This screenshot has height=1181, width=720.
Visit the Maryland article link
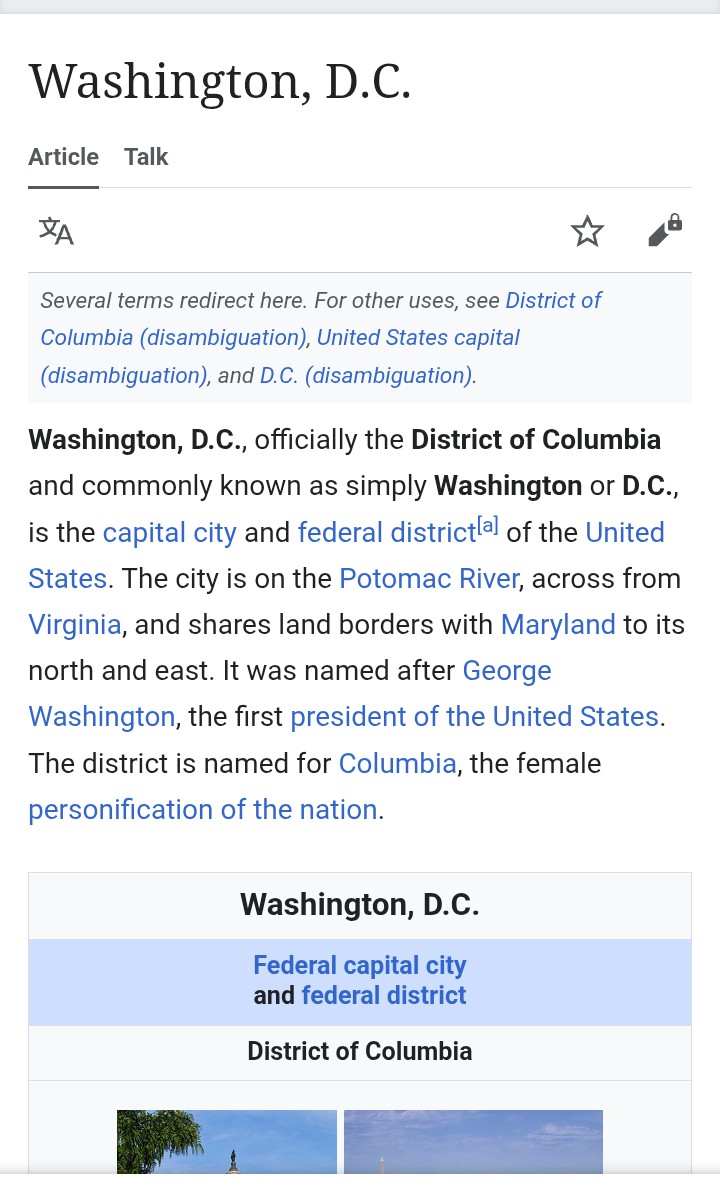pyautogui.click(x=557, y=624)
